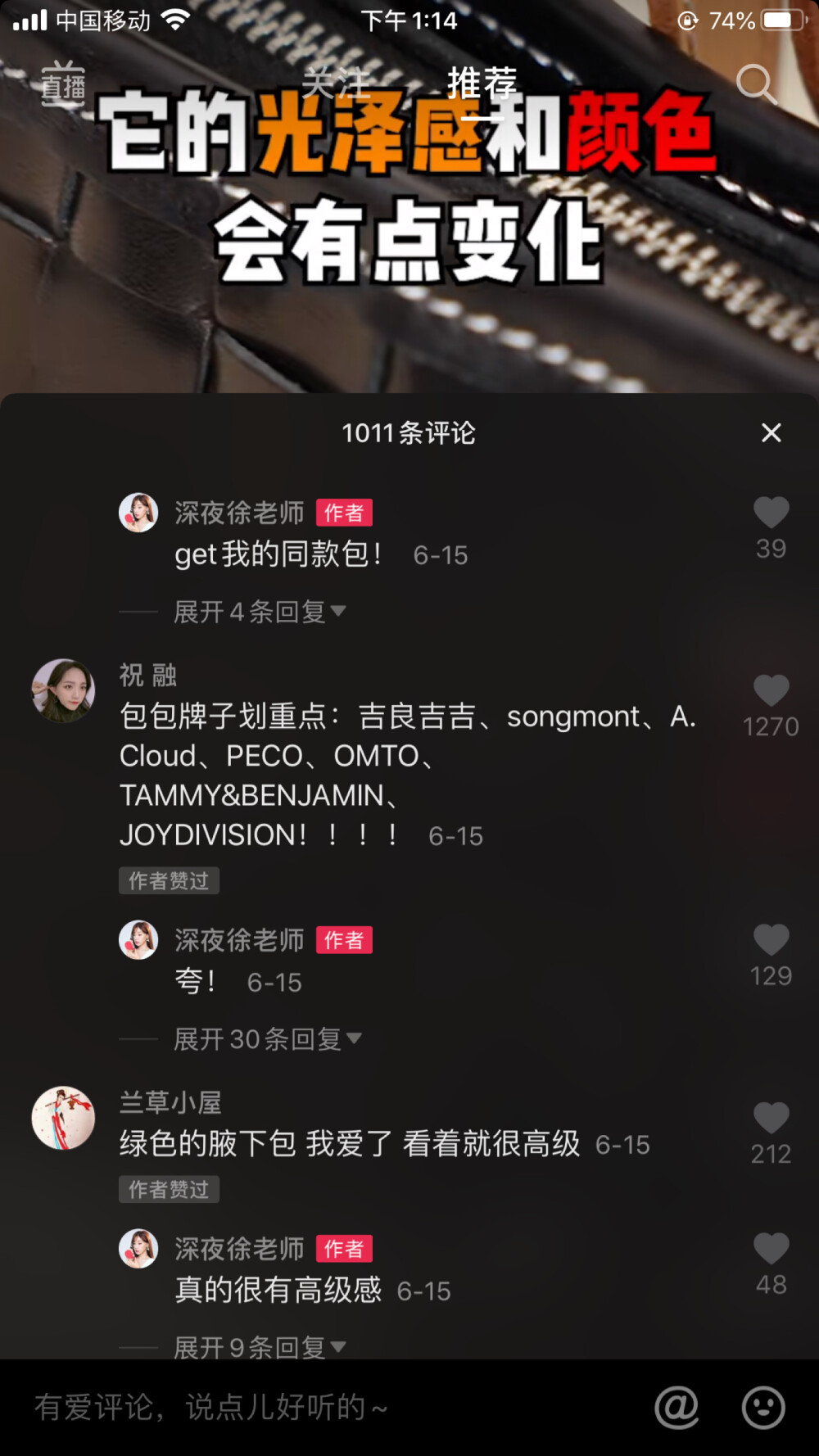This screenshot has height=1456, width=819.
Task: Open 兰草小屋's profile avatar
Action: coord(63,1118)
